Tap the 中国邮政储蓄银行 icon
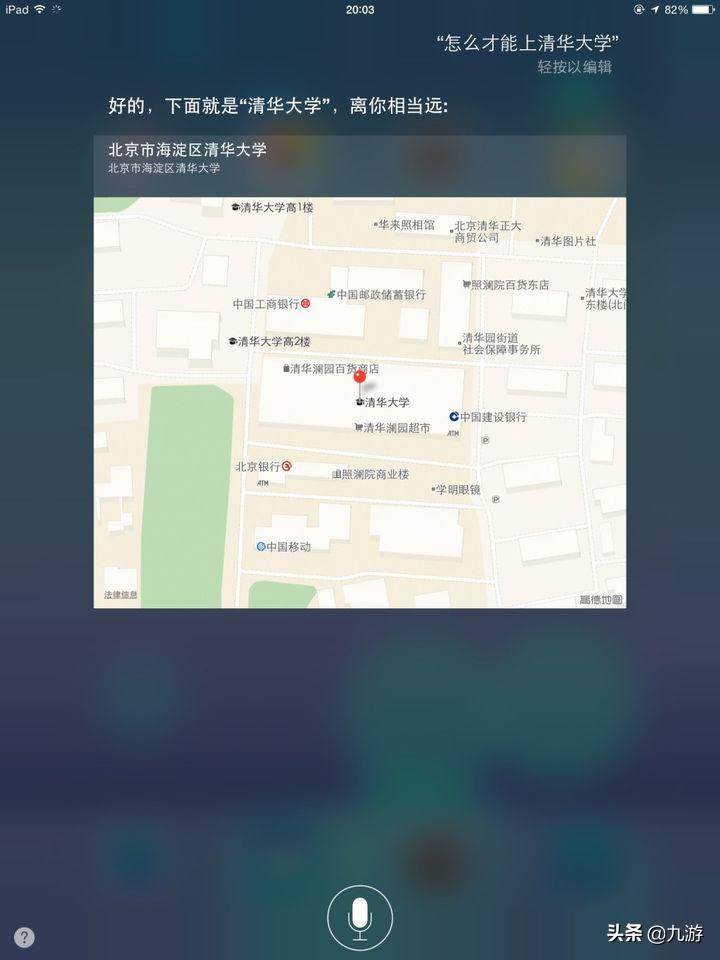This screenshot has height=960, width=720. (330, 293)
